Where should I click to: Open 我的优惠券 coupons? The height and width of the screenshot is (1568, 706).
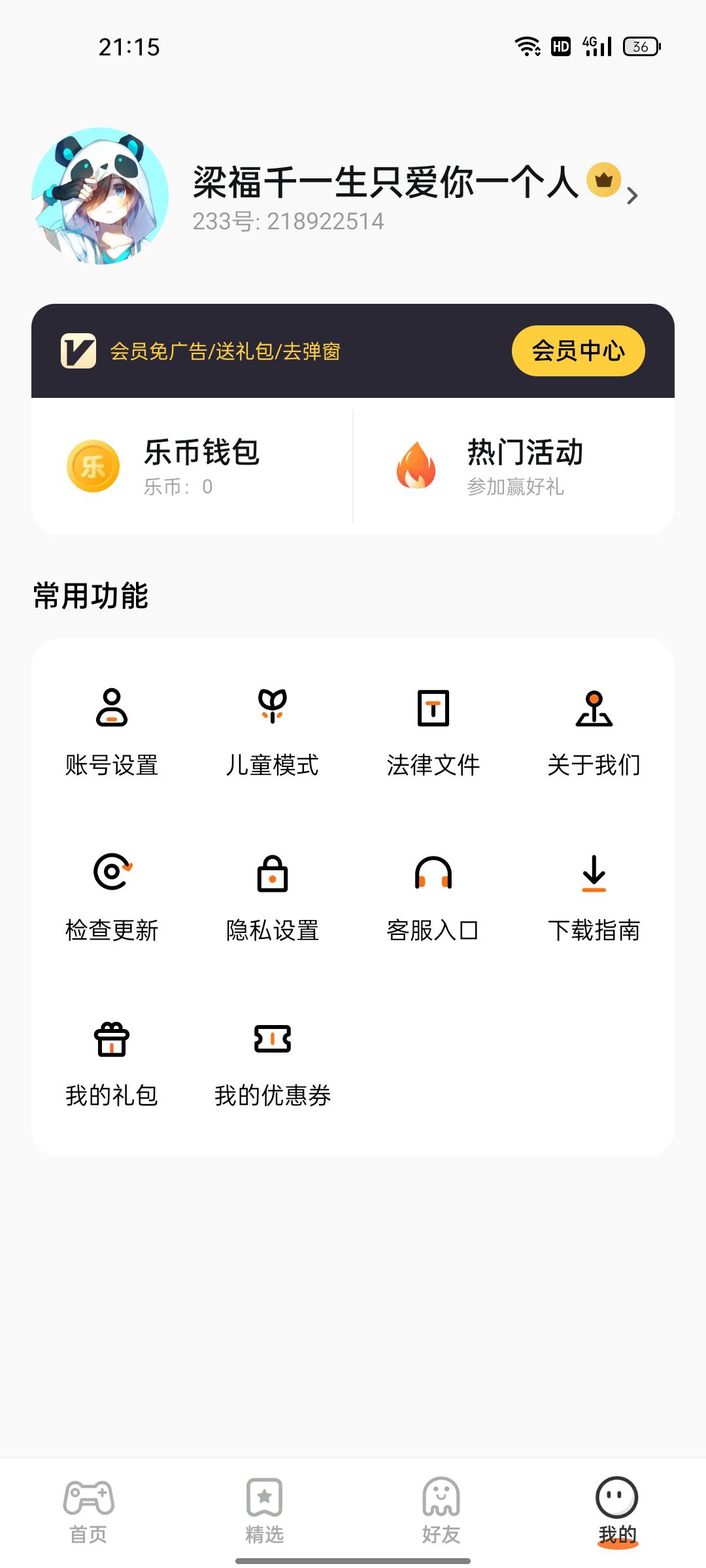[x=273, y=1062]
